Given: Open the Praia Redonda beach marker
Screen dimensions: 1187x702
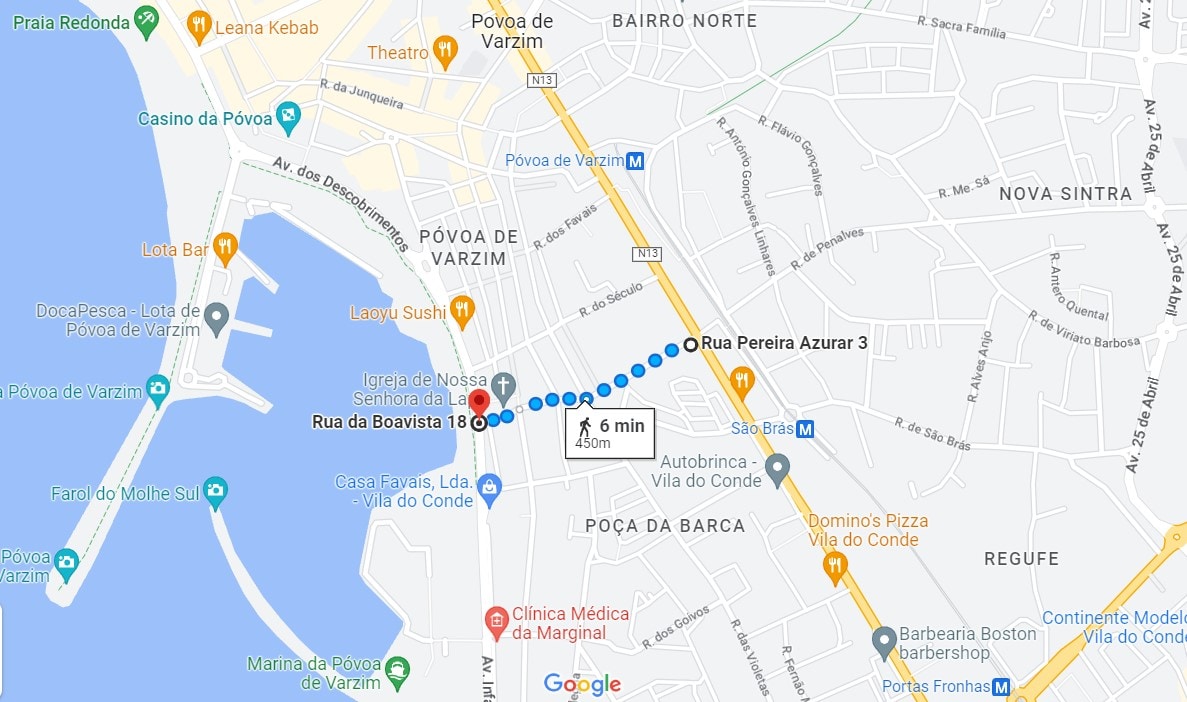Looking at the screenshot, I should (x=146, y=19).
